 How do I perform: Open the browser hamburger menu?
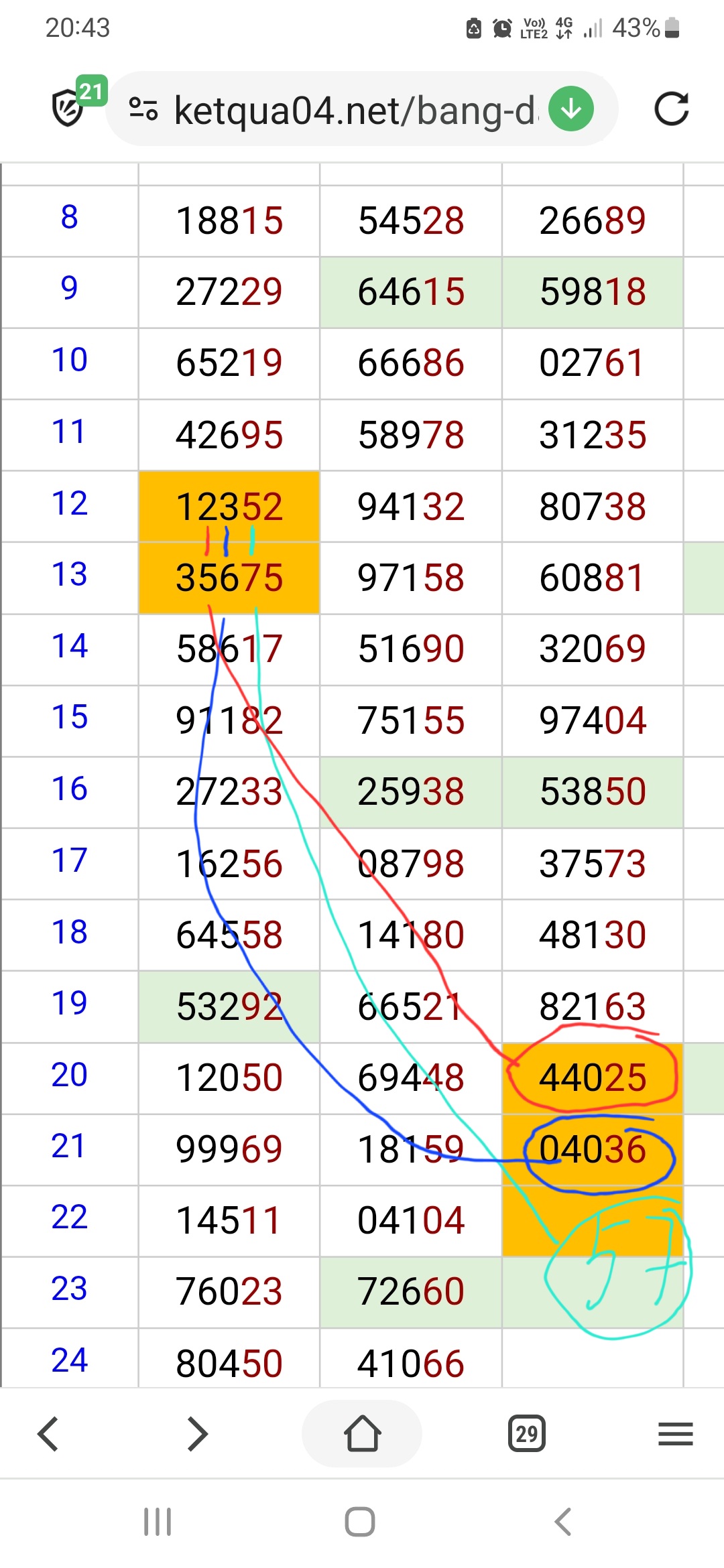click(675, 1434)
